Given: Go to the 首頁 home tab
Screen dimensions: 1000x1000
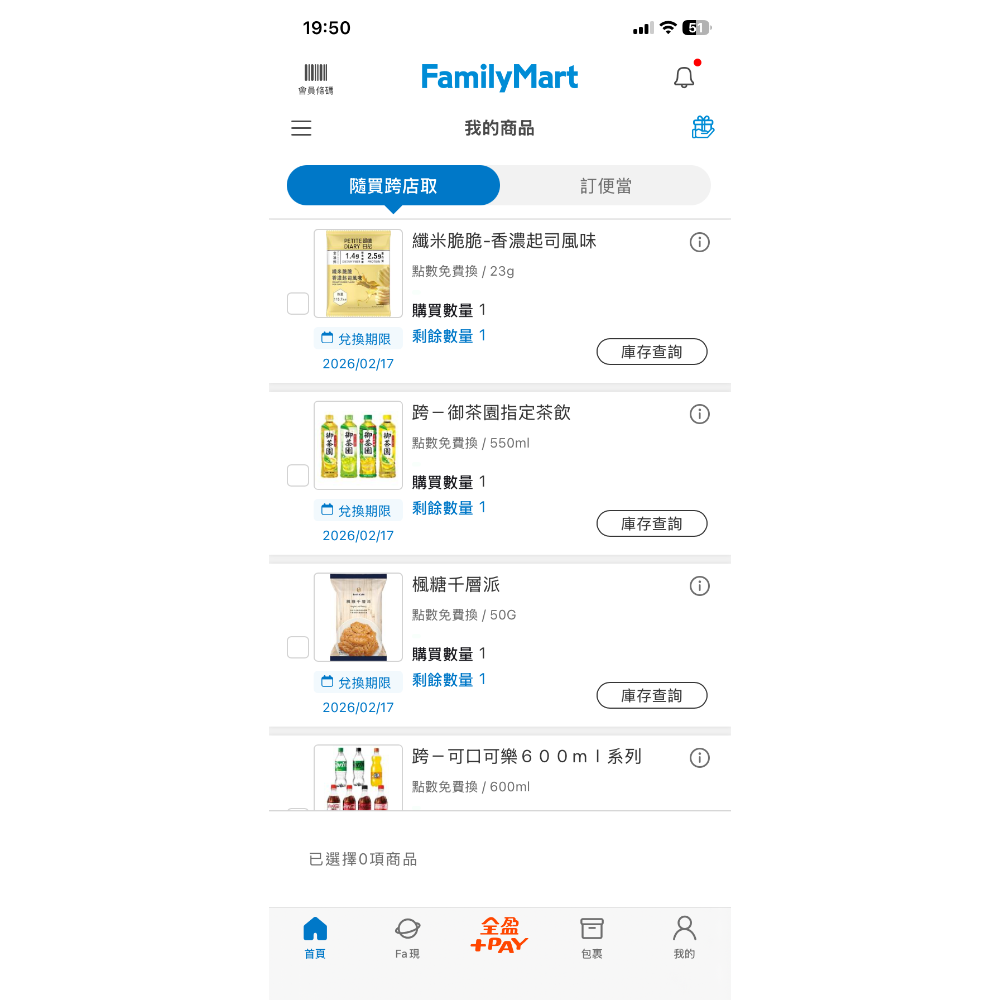Looking at the screenshot, I should (x=315, y=937).
